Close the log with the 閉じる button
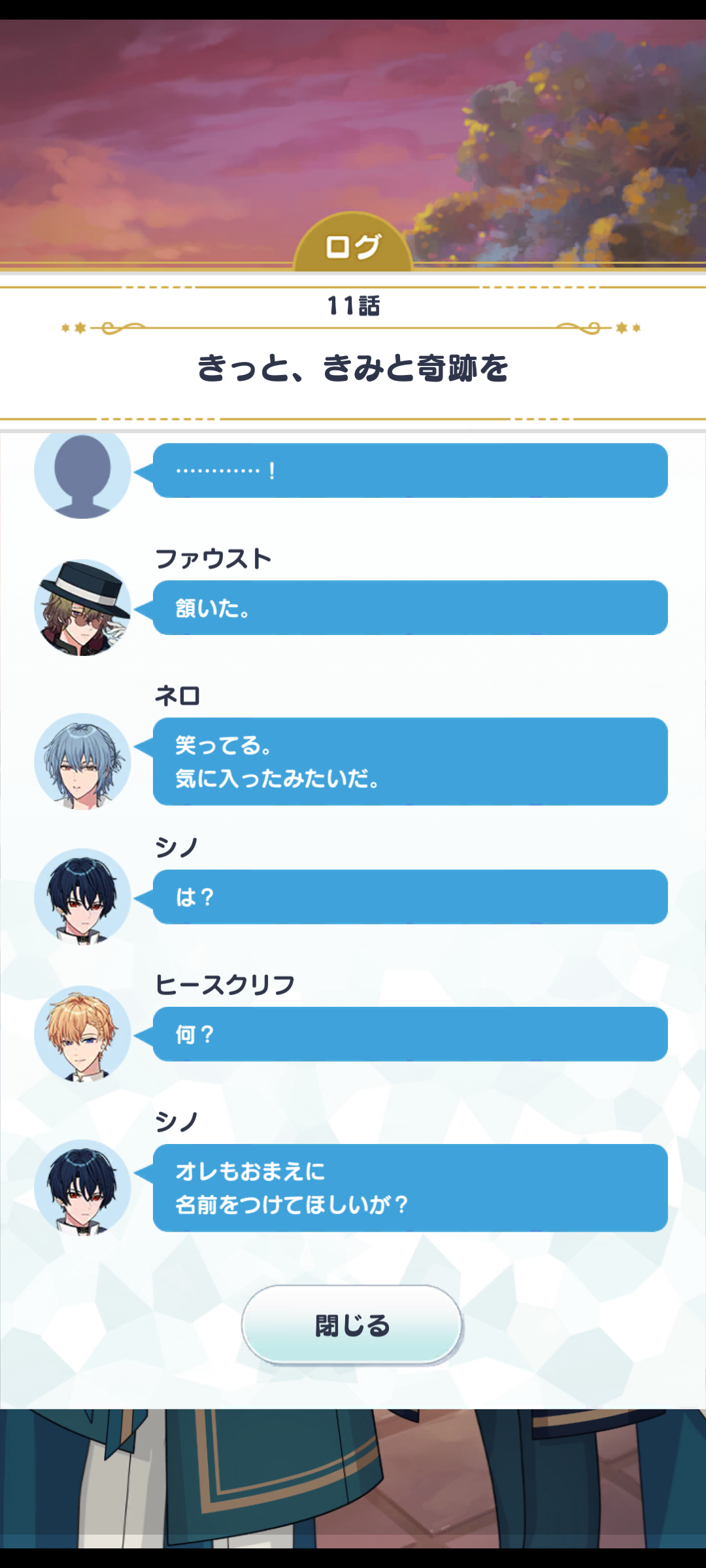The width and height of the screenshot is (706, 1568). tap(352, 1325)
